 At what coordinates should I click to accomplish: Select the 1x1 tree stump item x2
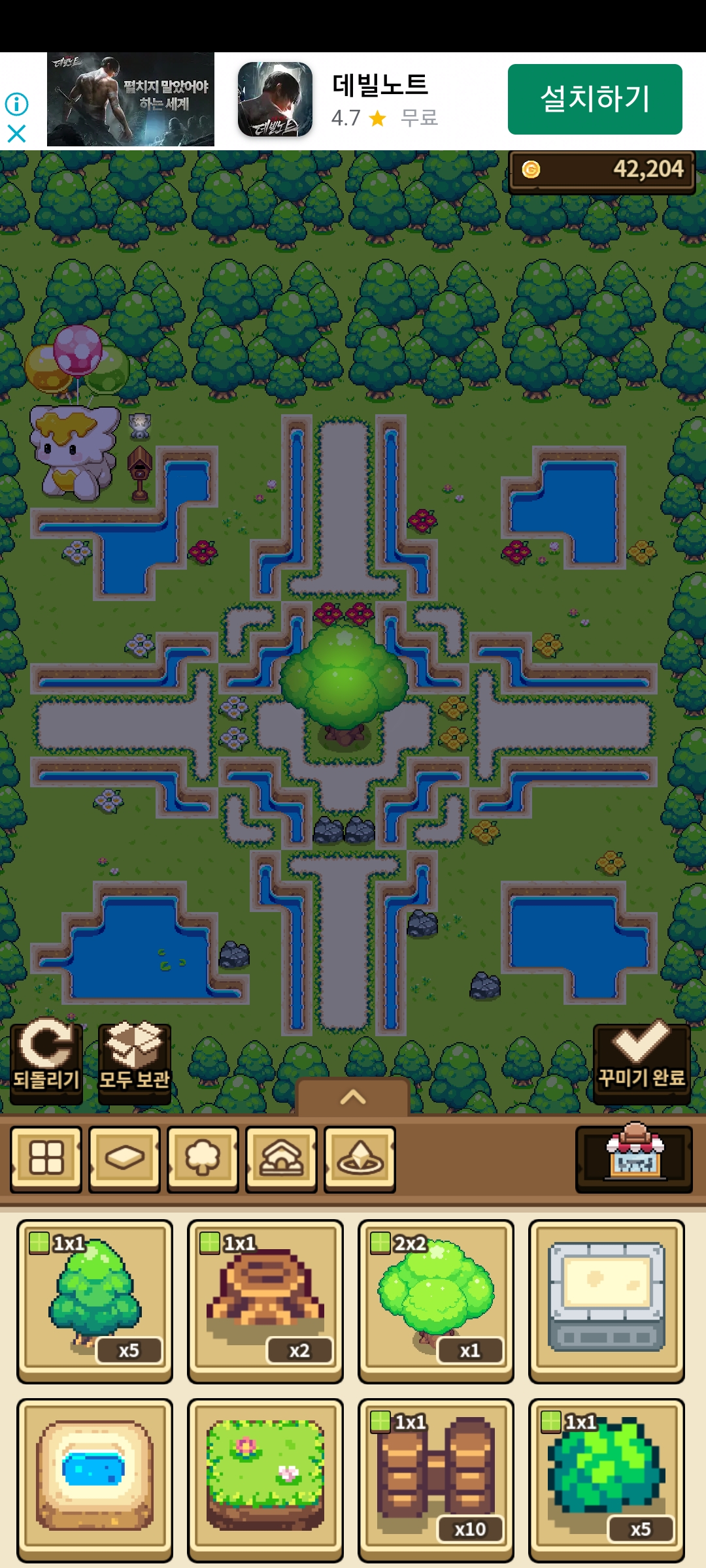coord(265,1301)
